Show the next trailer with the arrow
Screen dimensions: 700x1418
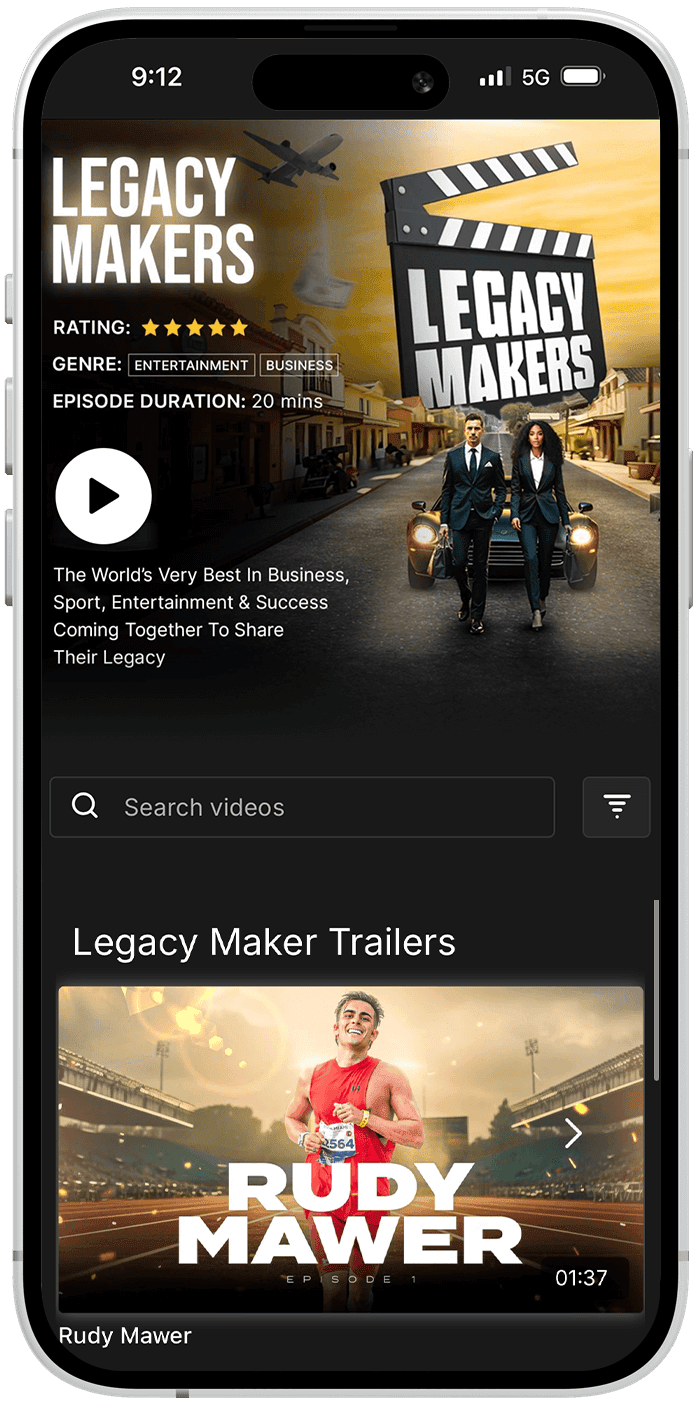point(573,1133)
